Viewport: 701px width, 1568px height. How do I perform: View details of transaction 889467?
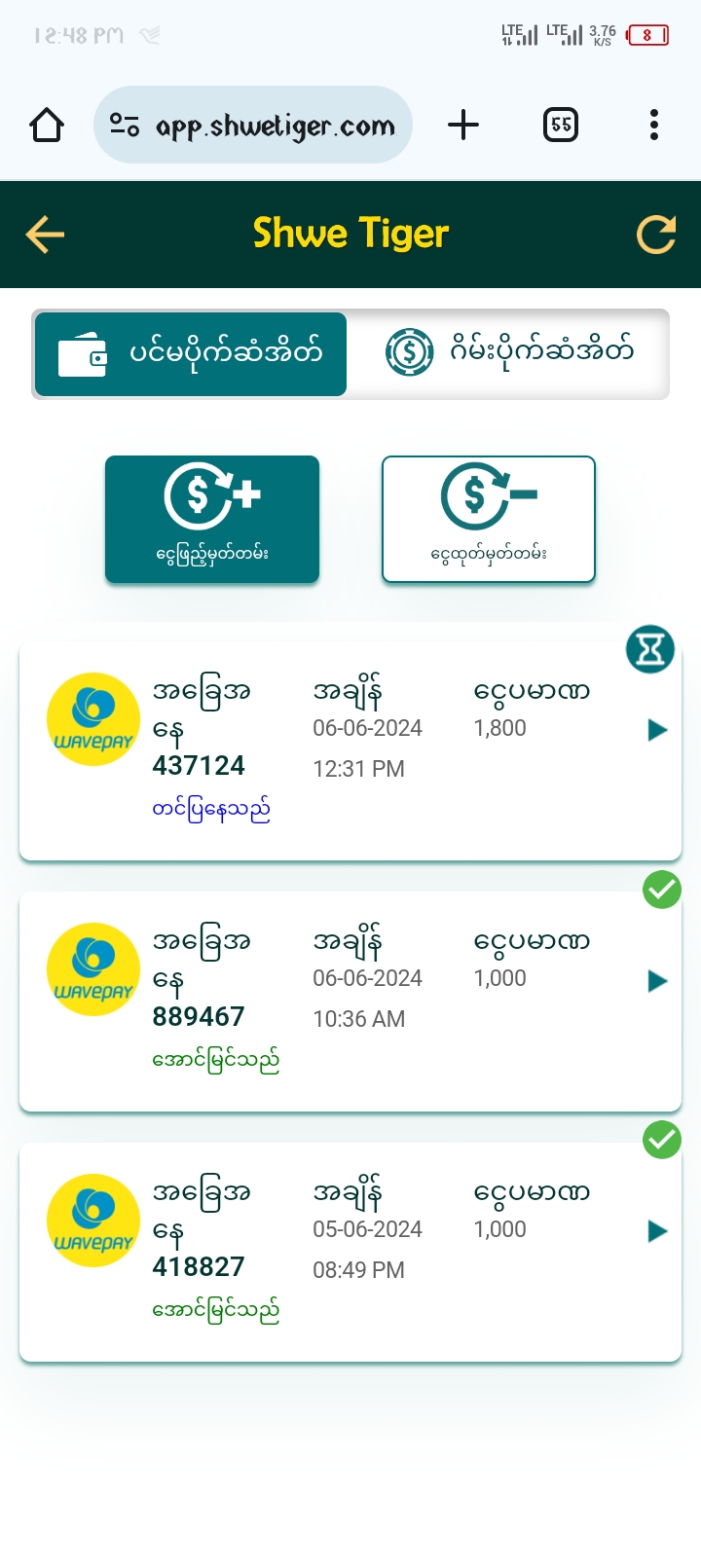click(657, 981)
